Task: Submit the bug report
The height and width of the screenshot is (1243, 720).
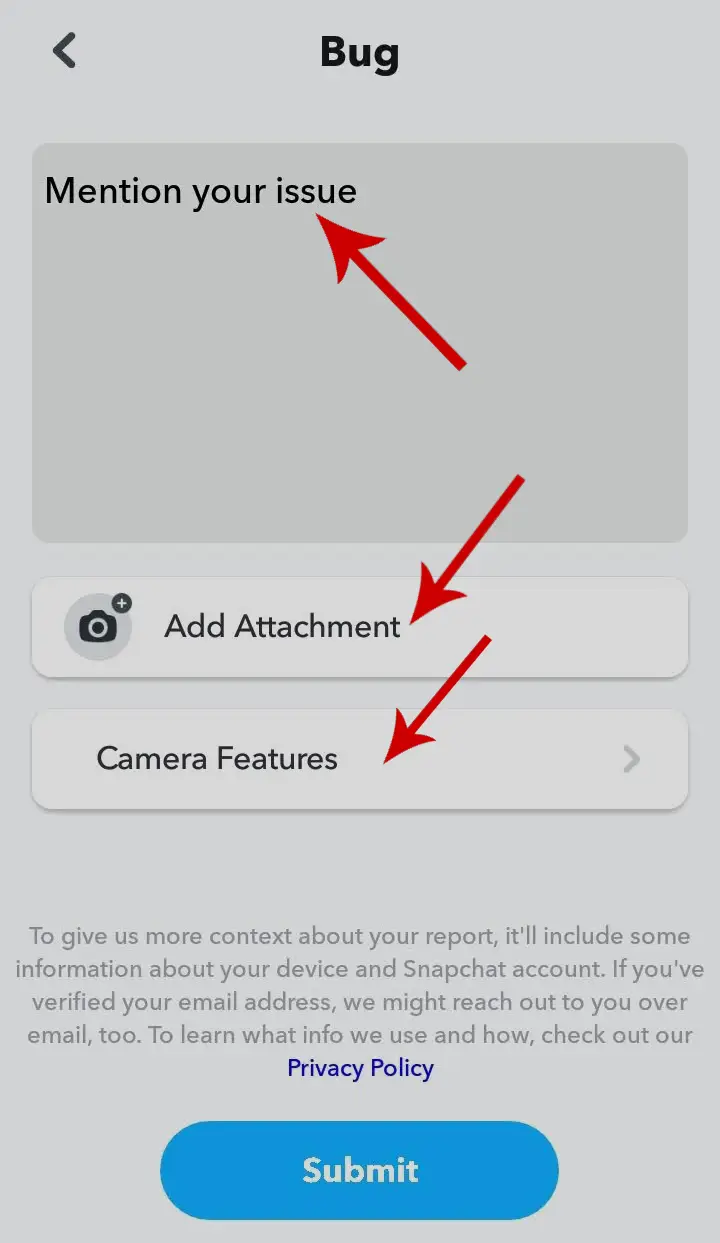Action: [x=359, y=1170]
